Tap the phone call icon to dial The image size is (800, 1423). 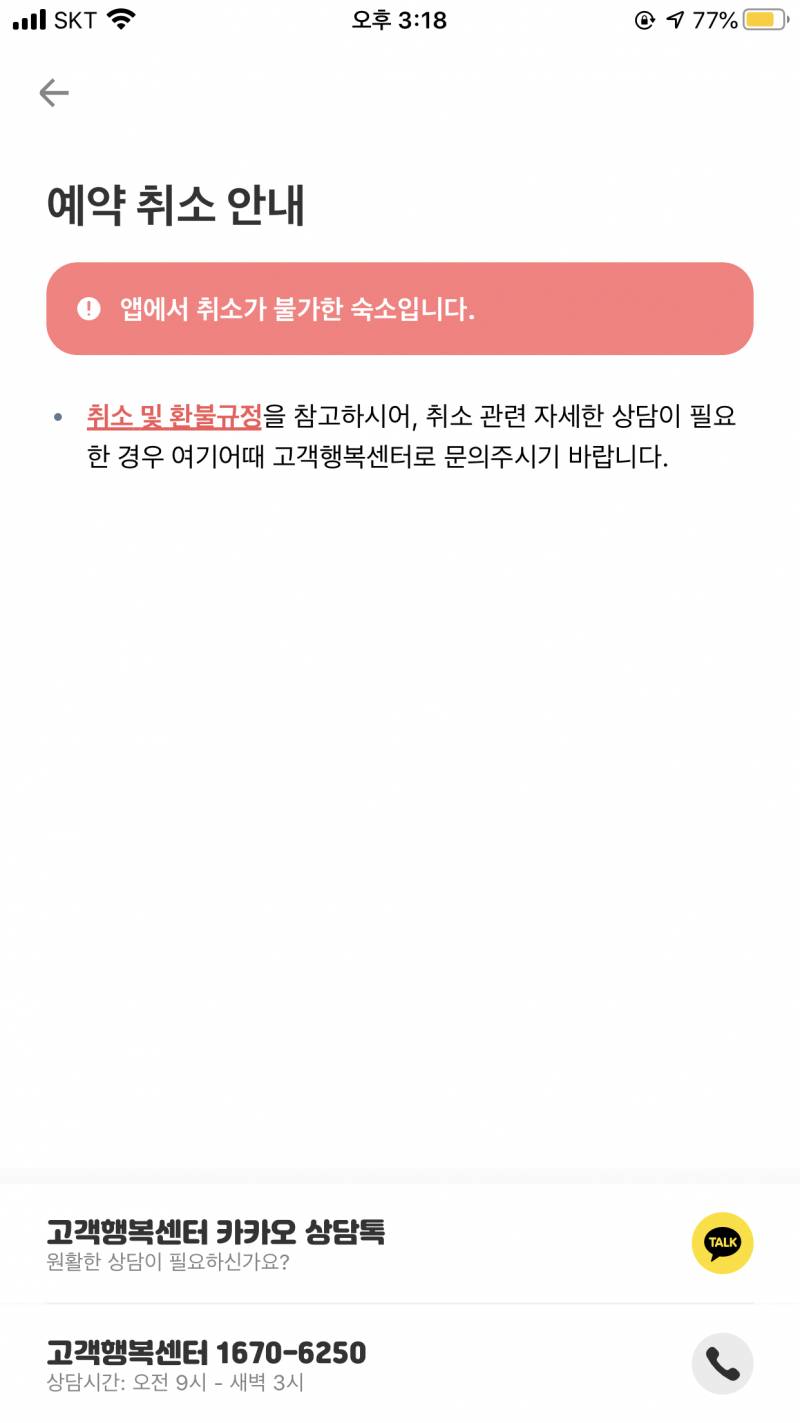click(722, 1362)
